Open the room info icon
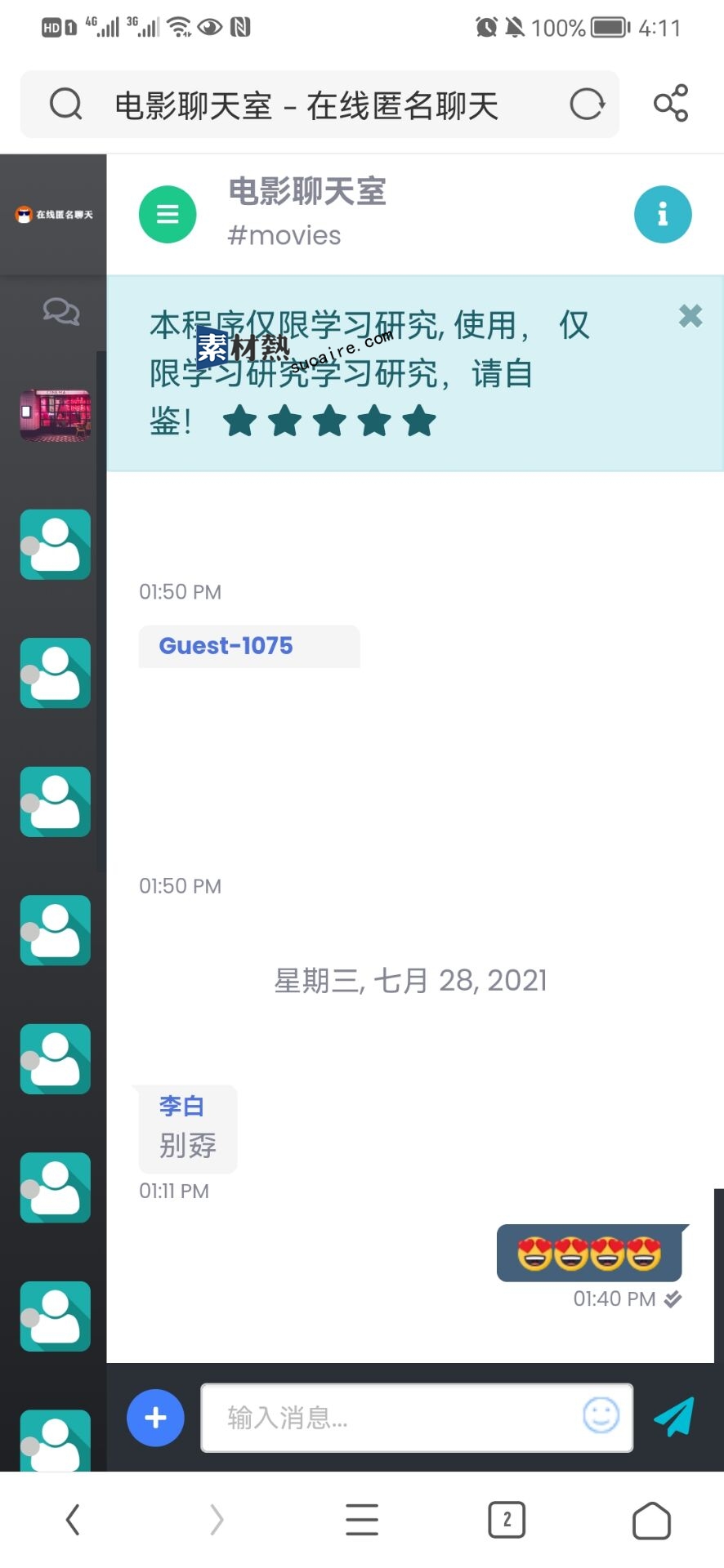Image resolution: width=724 pixels, height=1568 pixels. [663, 215]
